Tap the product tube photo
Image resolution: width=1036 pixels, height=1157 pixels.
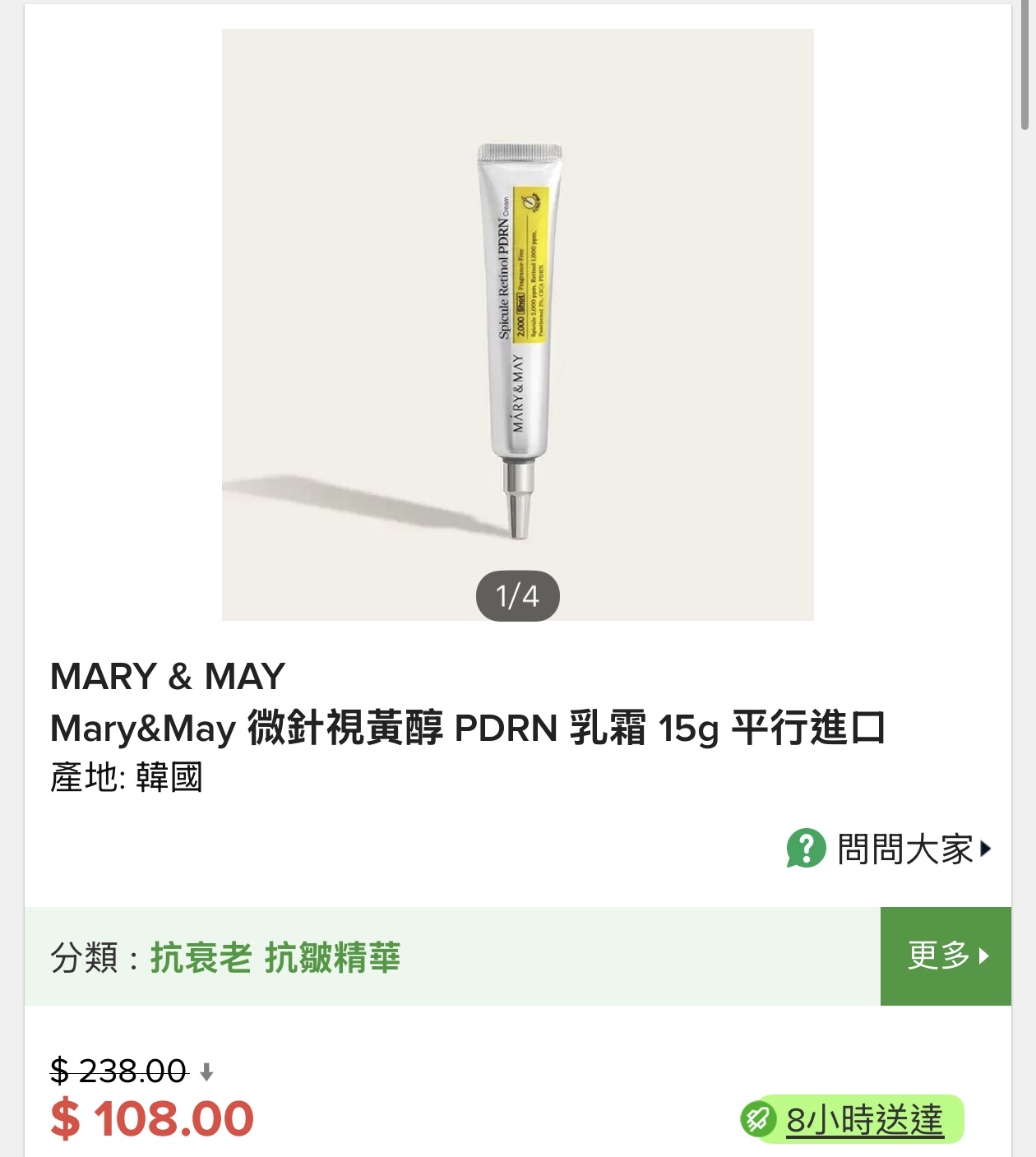(x=517, y=329)
